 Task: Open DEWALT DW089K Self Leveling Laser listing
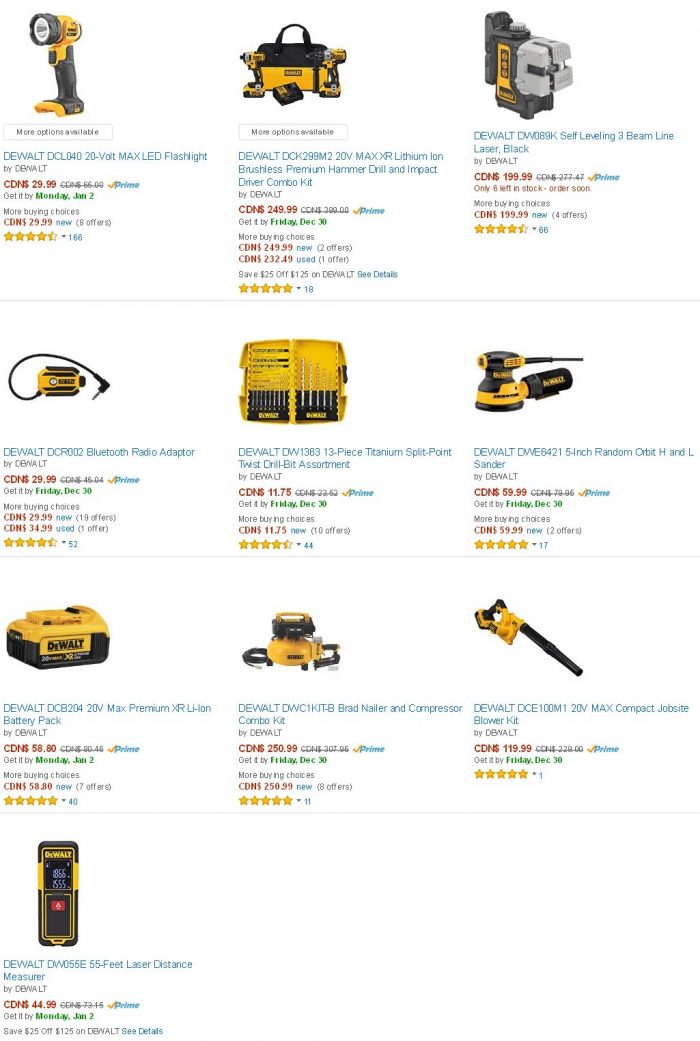[573, 142]
